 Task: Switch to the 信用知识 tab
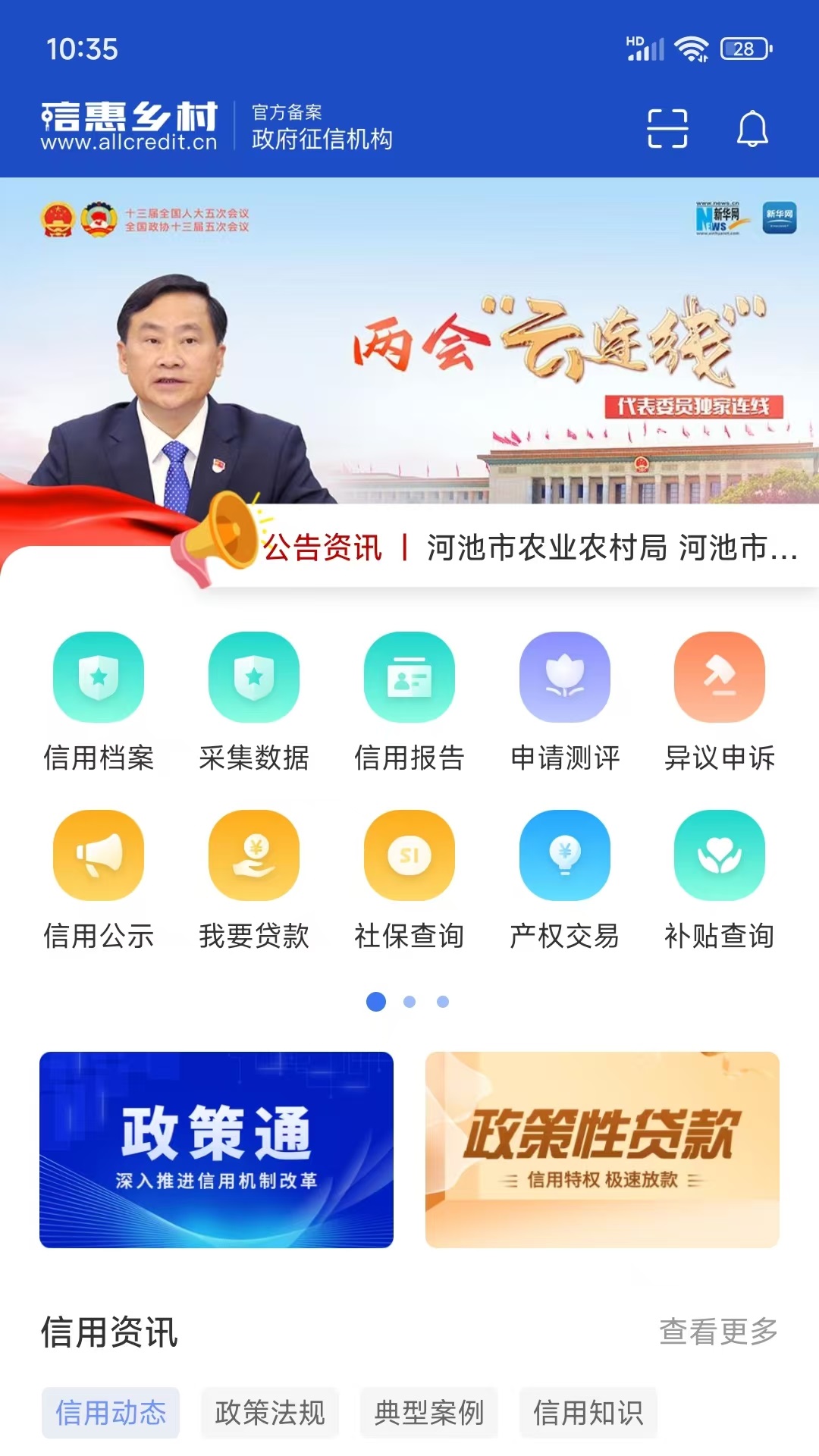point(588,1413)
